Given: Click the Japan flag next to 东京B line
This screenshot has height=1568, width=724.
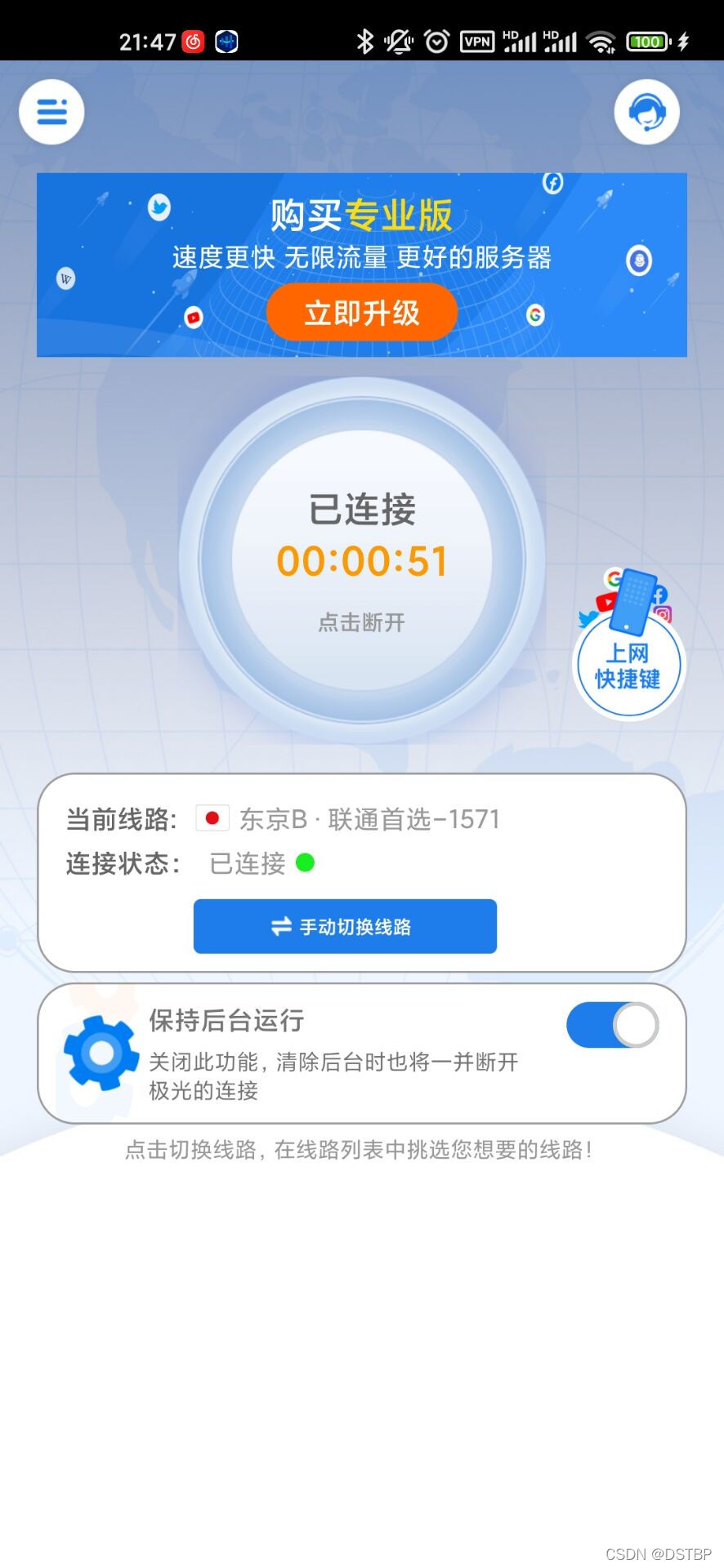Looking at the screenshot, I should [x=211, y=817].
